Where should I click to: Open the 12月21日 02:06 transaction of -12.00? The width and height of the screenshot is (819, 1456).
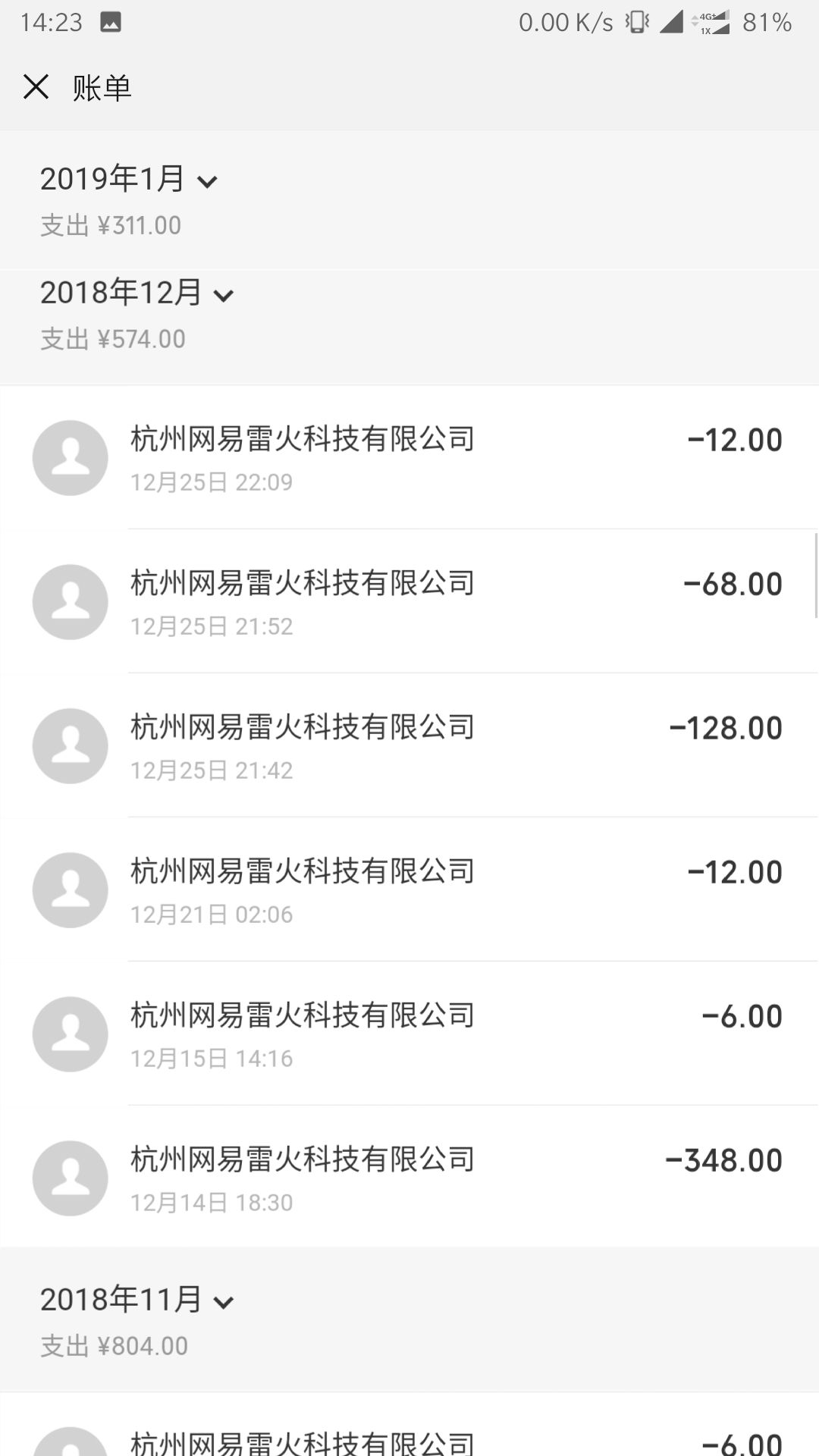(409, 890)
